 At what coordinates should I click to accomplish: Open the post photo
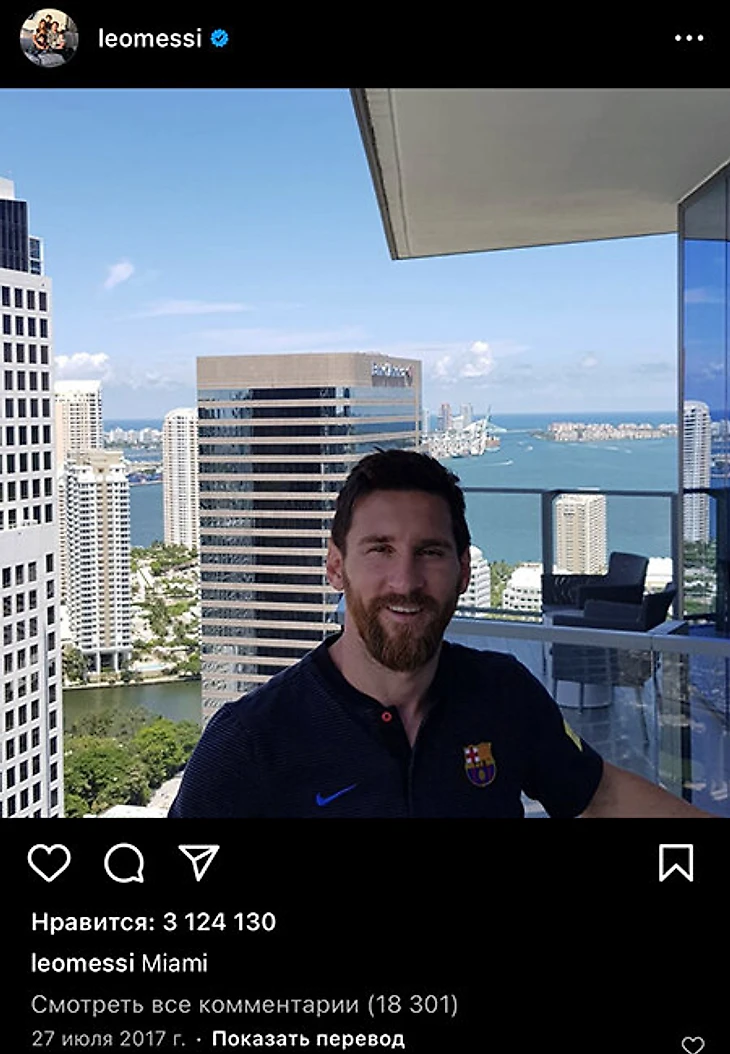(365, 453)
